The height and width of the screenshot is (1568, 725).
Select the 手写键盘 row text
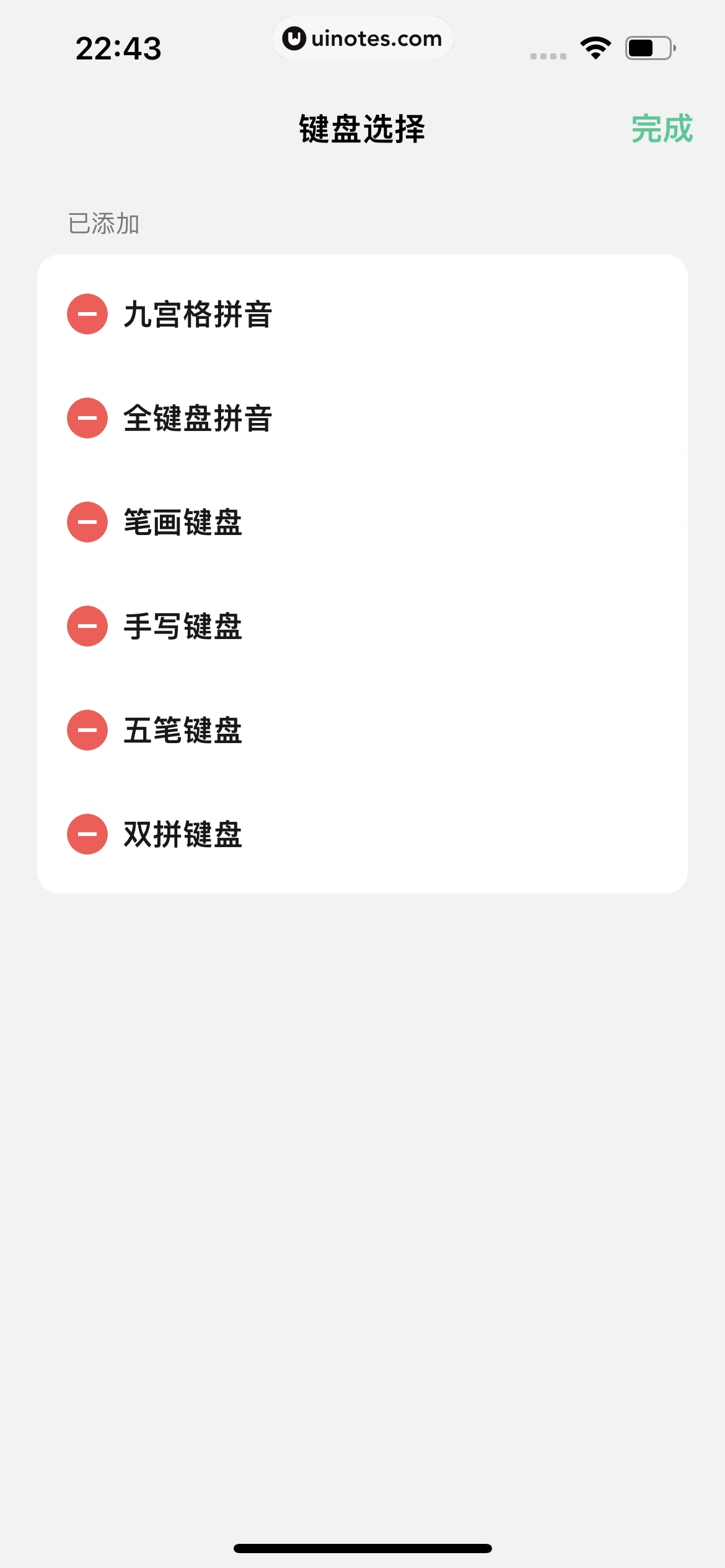(x=182, y=627)
